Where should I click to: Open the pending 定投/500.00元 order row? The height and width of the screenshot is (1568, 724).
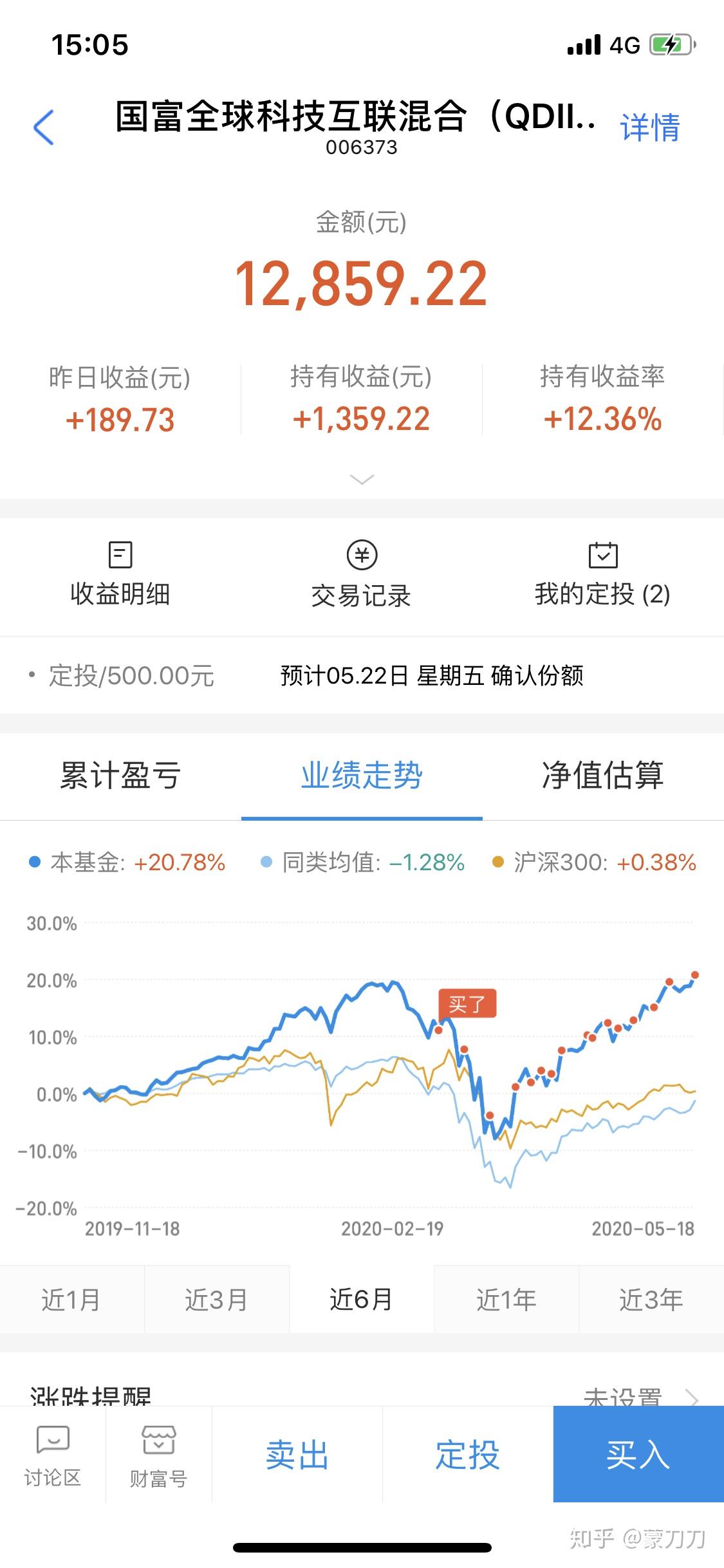coord(362,676)
